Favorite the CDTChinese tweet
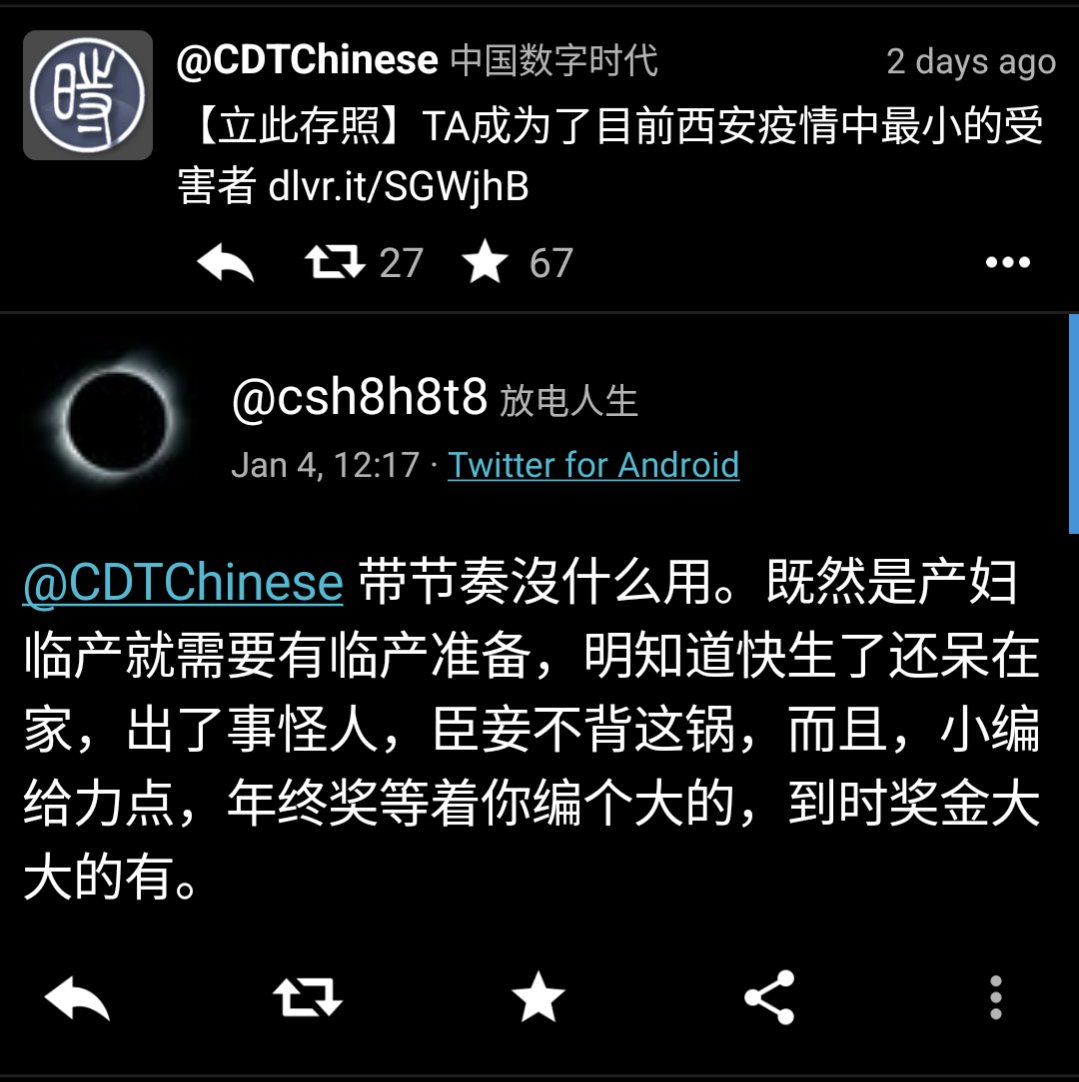The width and height of the screenshot is (1079, 1082). pyautogui.click(x=485, y=263)
